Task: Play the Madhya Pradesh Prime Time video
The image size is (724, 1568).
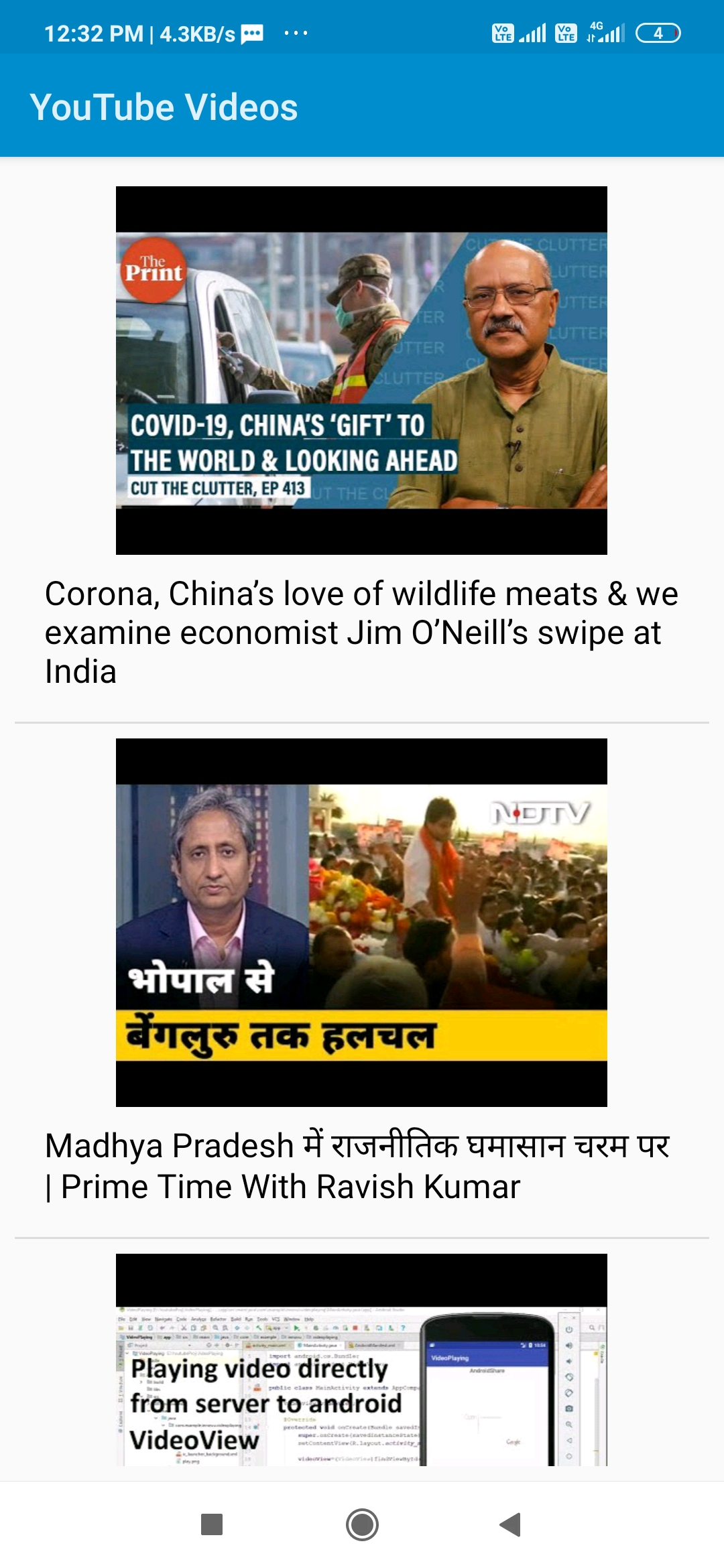Action: click(361, 922)
